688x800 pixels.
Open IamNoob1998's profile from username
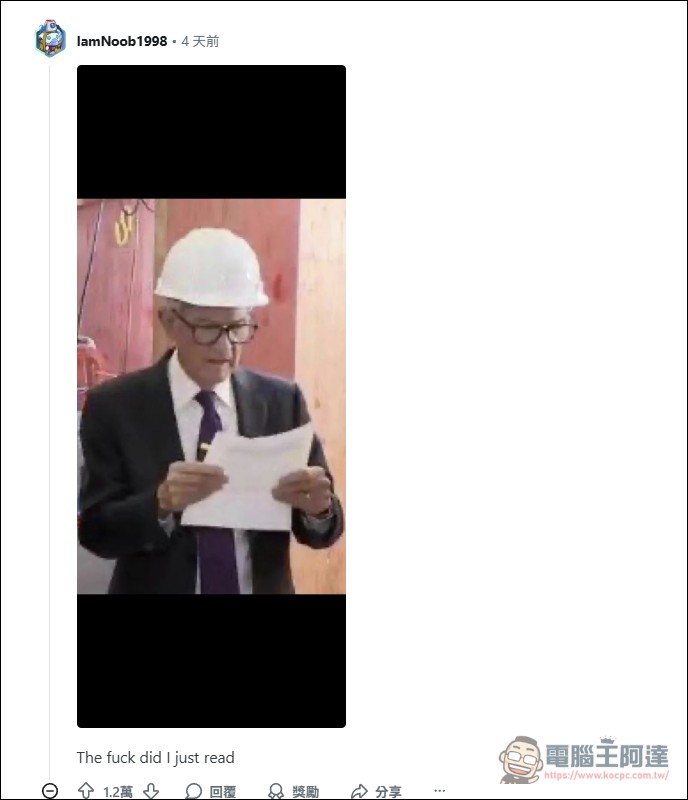[x=121, y=41]
